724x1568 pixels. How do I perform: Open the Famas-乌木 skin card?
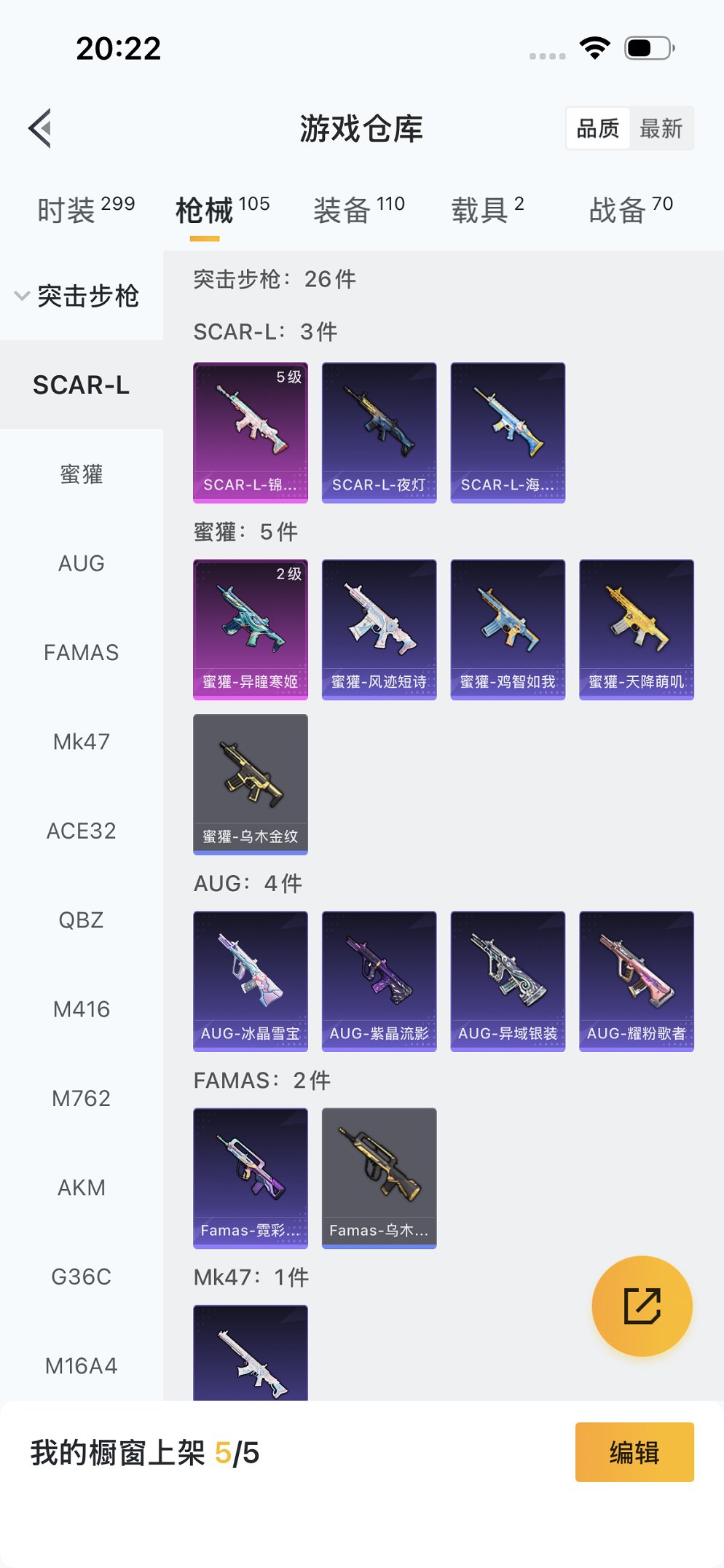tap(379, 1177)
